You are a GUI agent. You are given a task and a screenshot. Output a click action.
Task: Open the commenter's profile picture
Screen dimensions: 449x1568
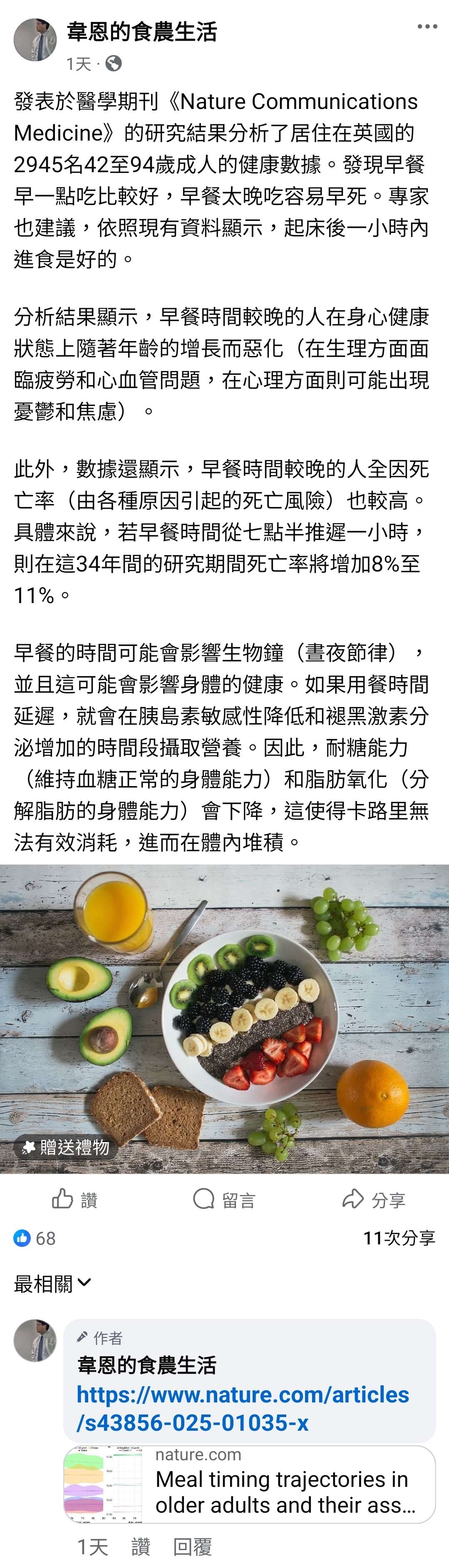tap(35, 1340)
